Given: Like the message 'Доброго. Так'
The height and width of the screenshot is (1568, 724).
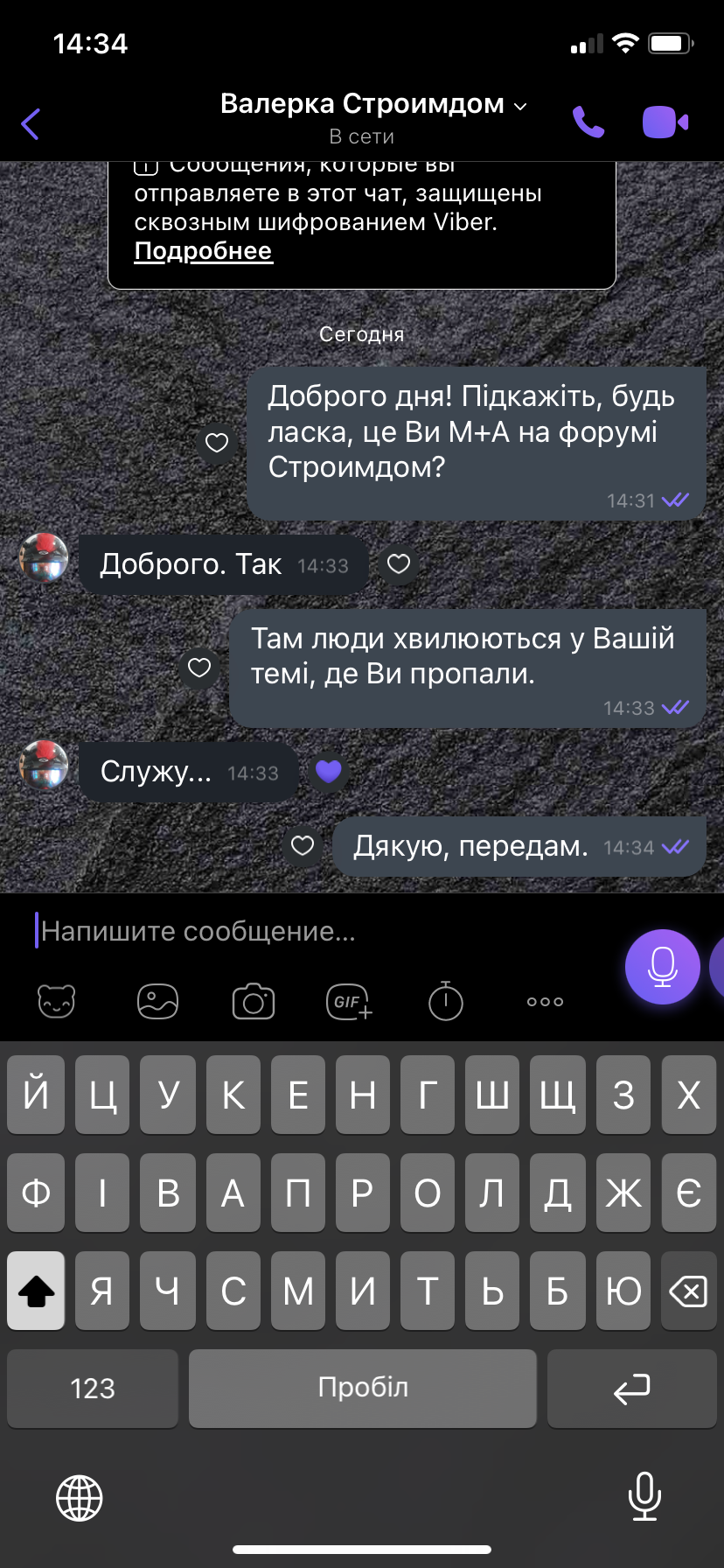Looking at the screenshot, I should [399, 564].
